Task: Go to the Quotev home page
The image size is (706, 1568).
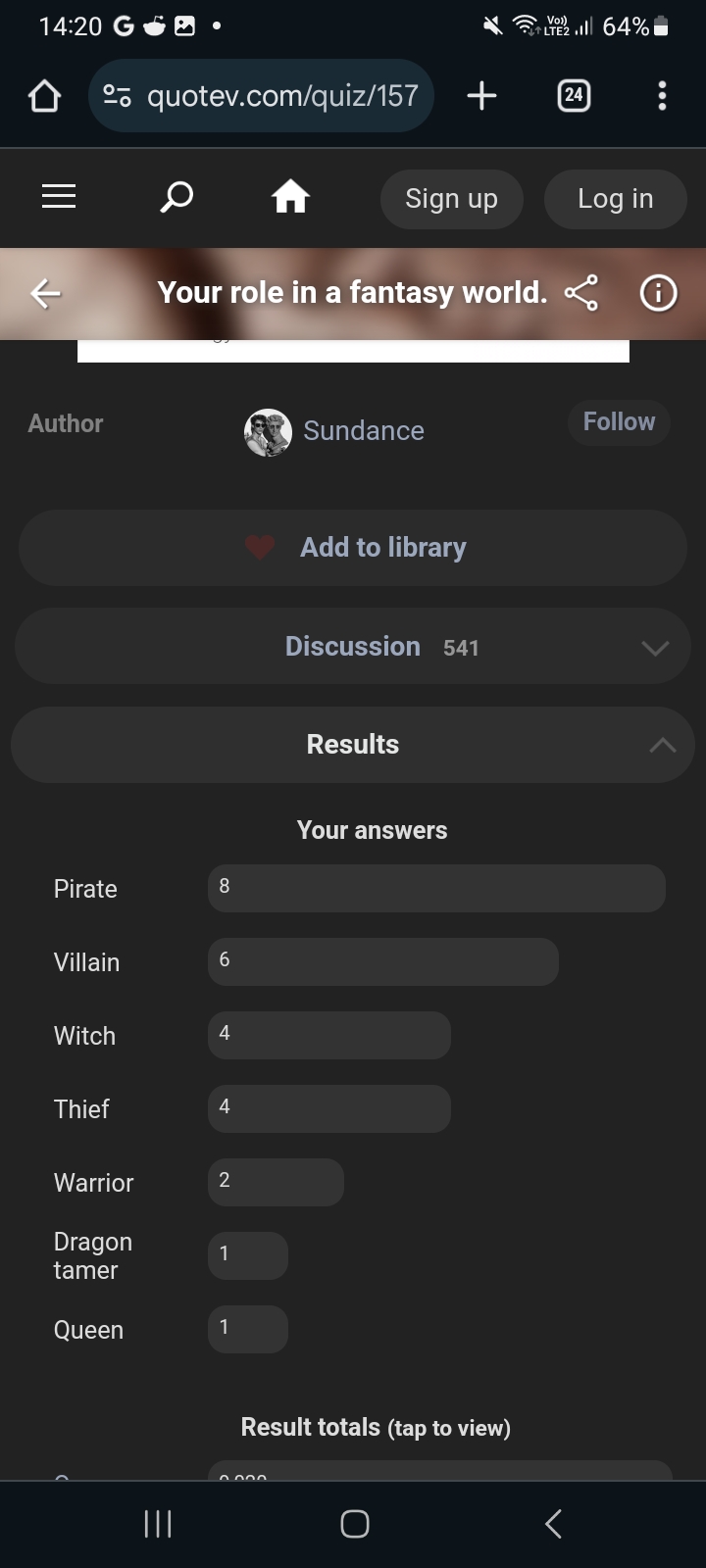Action: 290,197
